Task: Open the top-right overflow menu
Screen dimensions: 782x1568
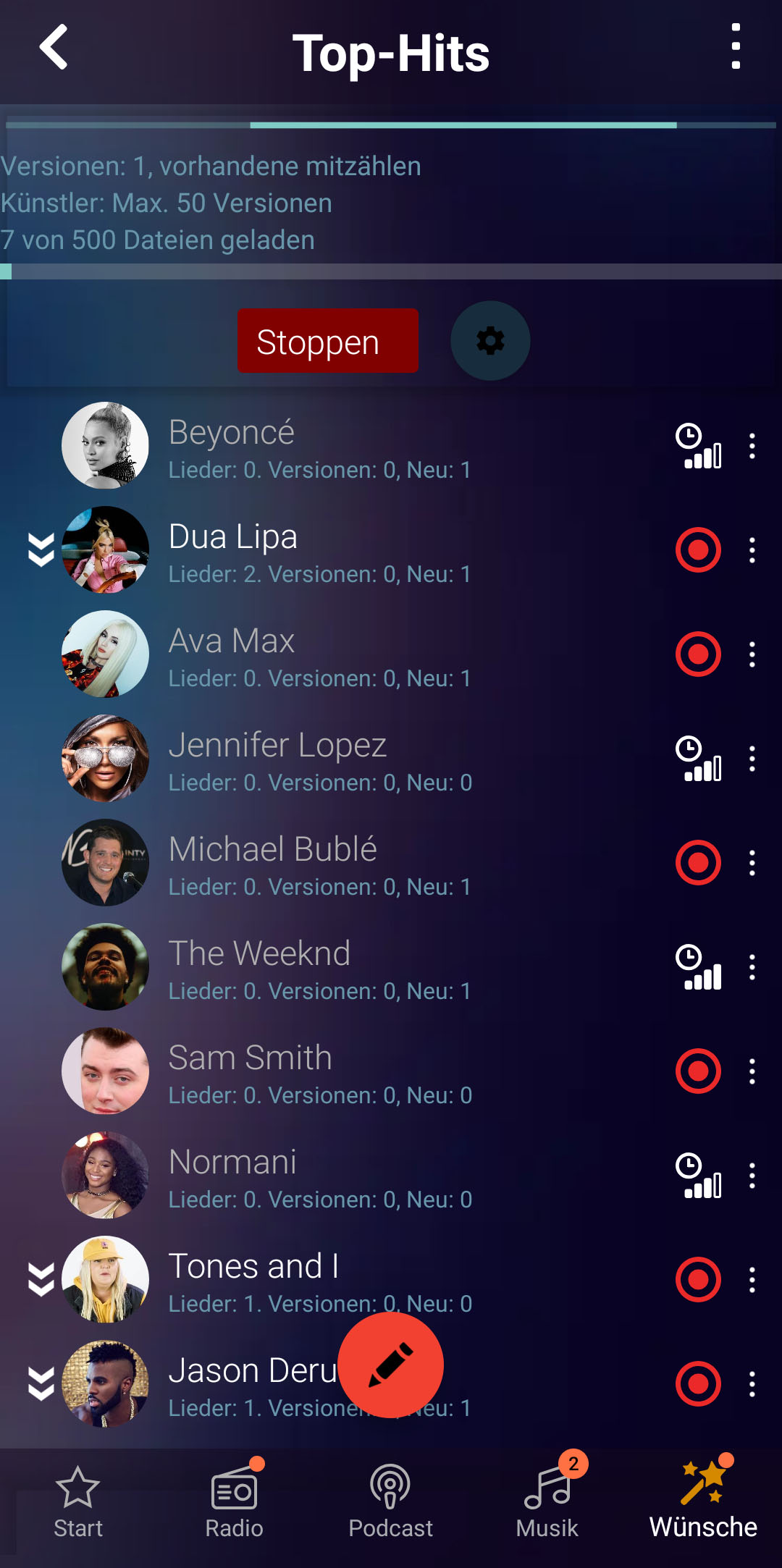Action: (x=736, y=46)
